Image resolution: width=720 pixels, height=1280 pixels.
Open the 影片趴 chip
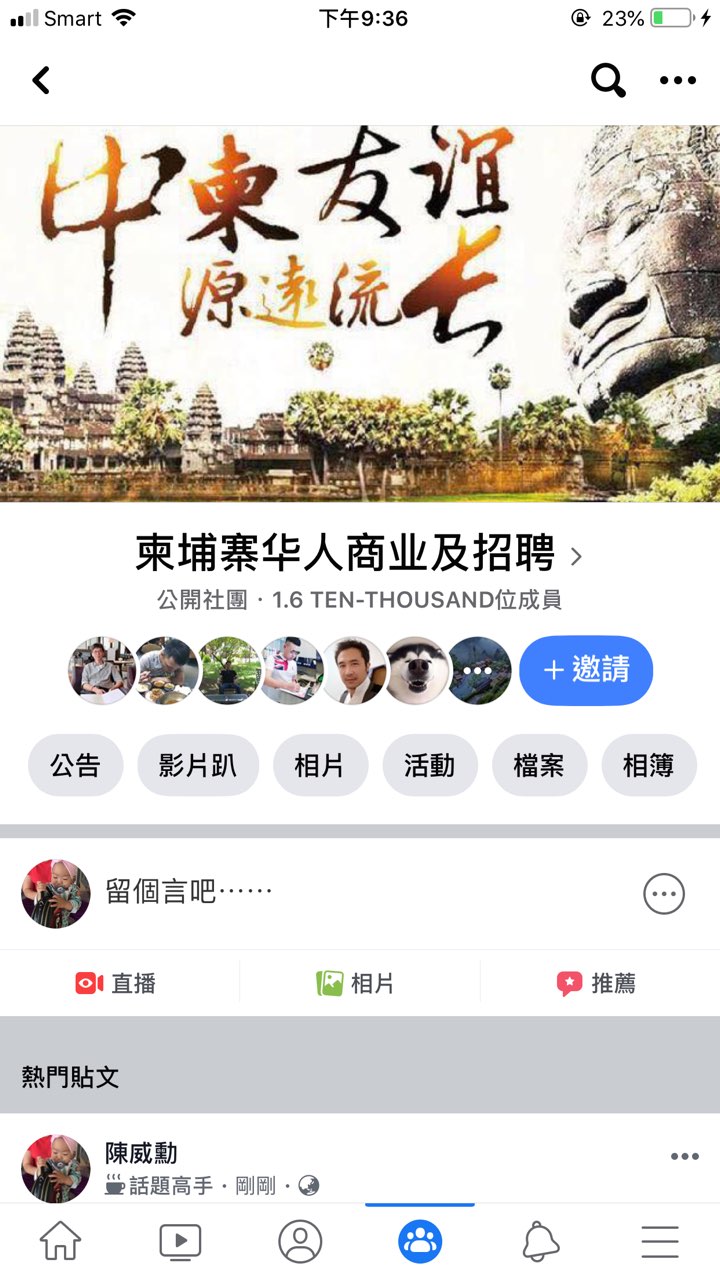pyautogui.click(x=198, y=766)
